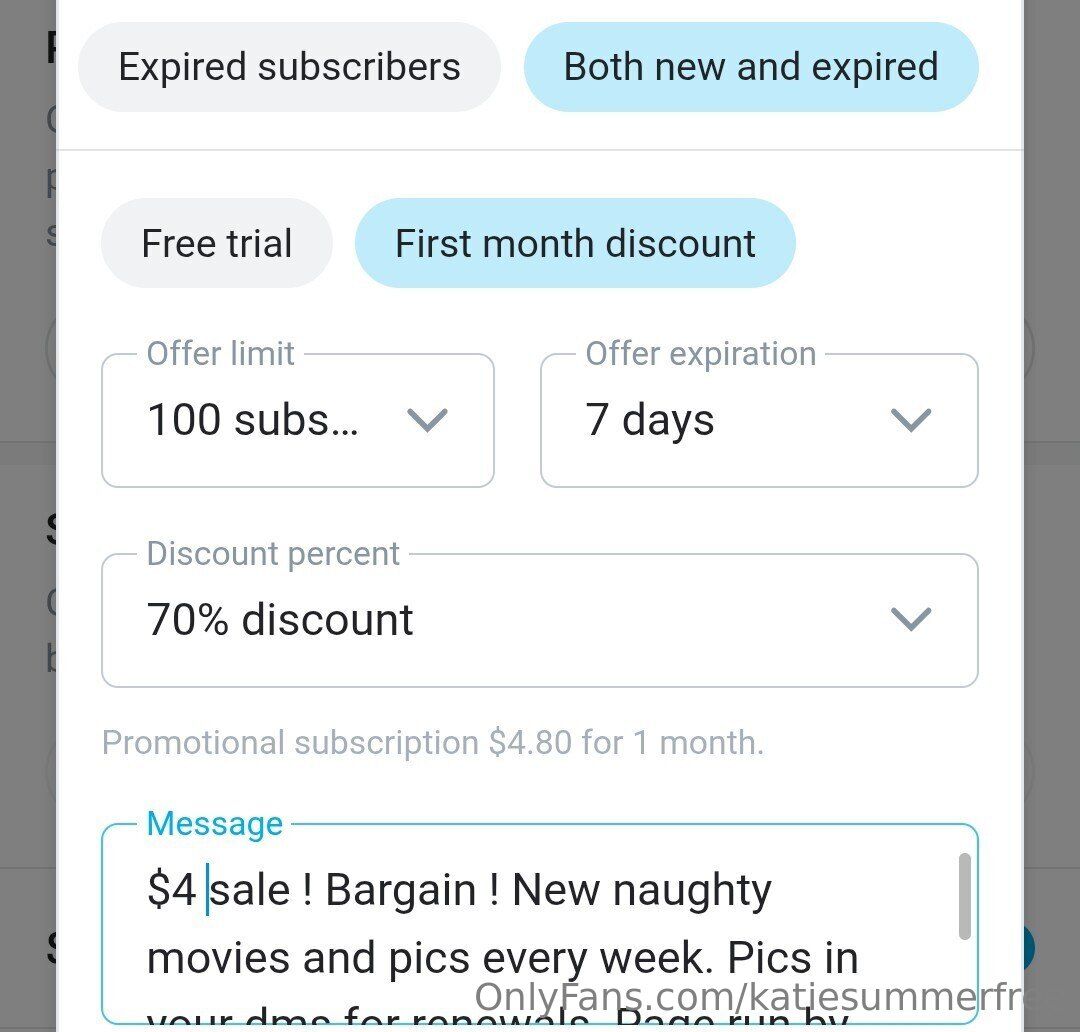Select First month discount chip
Viewport: 1080px width, 1032px height.
click(x=575, y=243)
